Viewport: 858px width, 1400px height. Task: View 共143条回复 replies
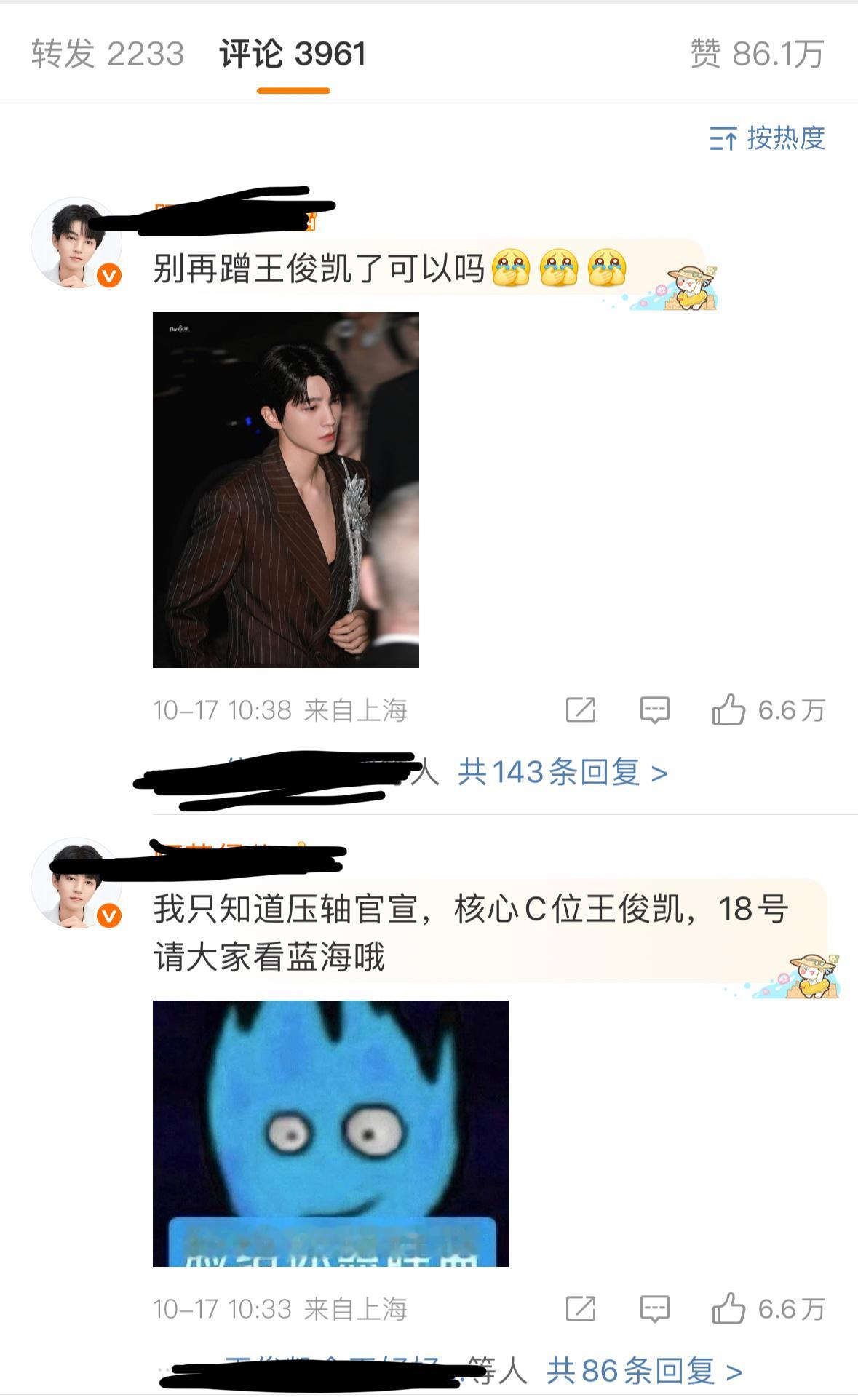562,773
